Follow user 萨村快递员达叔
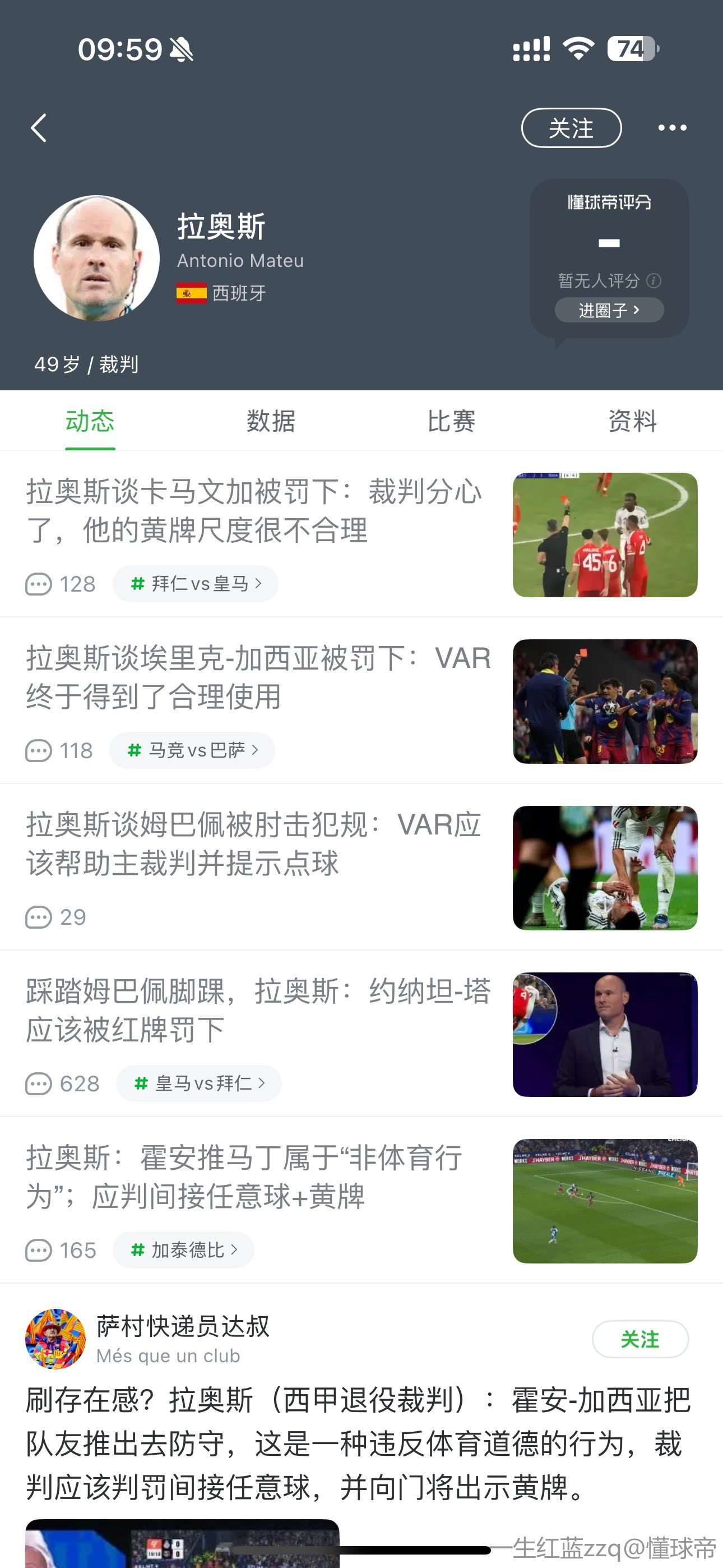Viewport: 723px width, 1568px height. pos(639,1339)
